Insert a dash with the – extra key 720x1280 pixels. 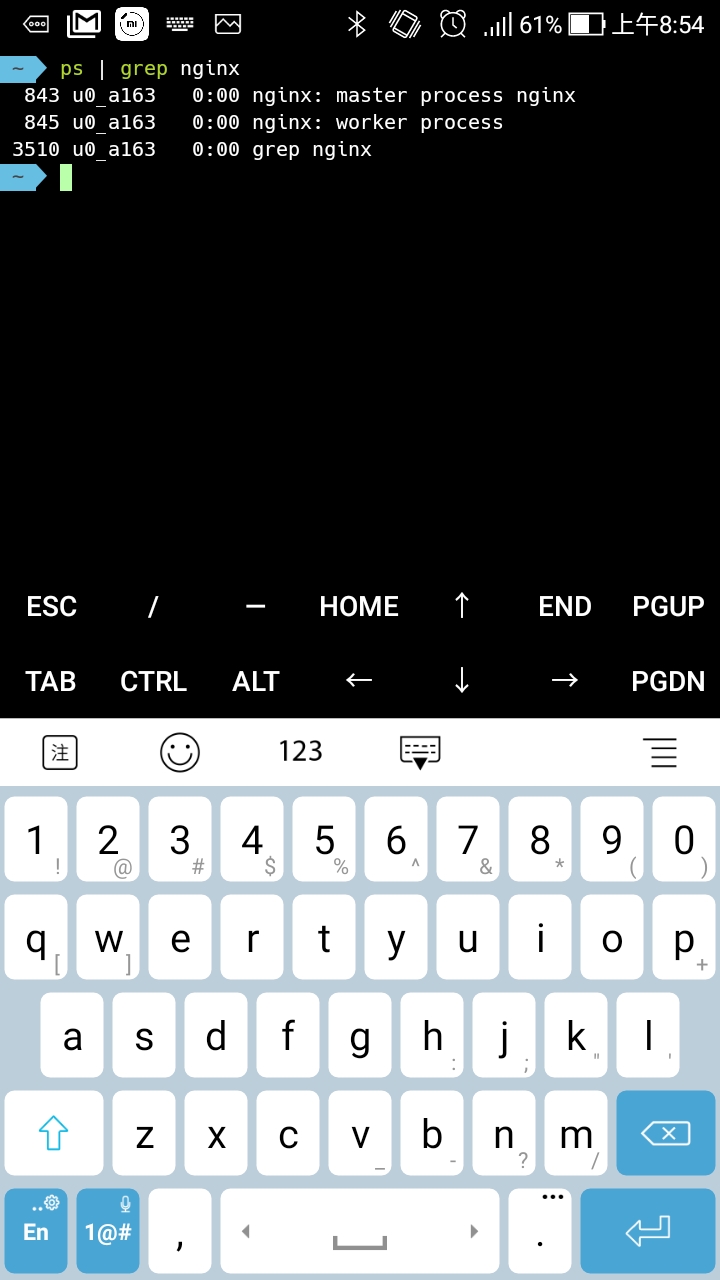click(x=256, y=606)
